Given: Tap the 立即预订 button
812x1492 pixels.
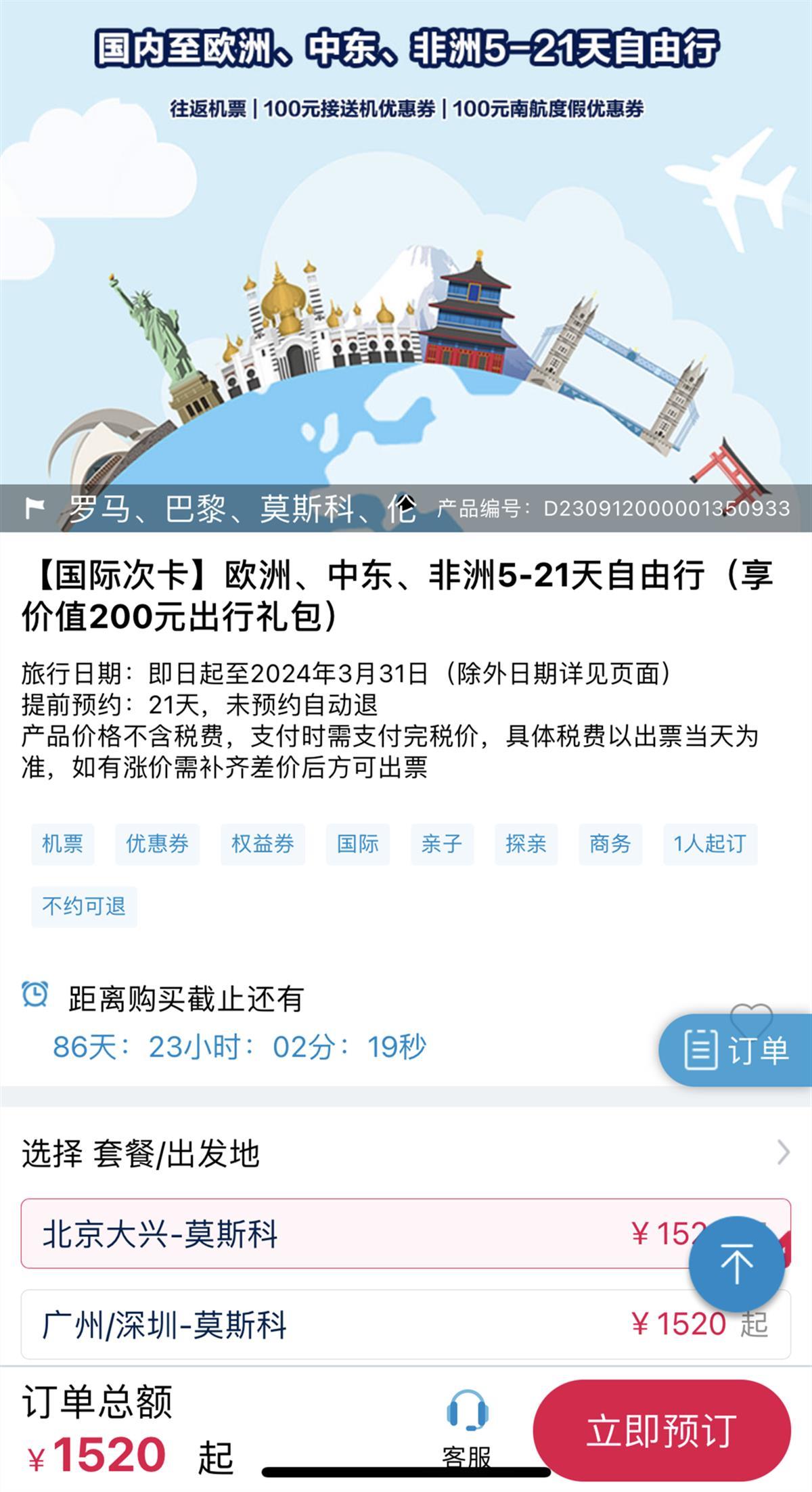Looking at the screenshot, I should (x=662, y=1430).
